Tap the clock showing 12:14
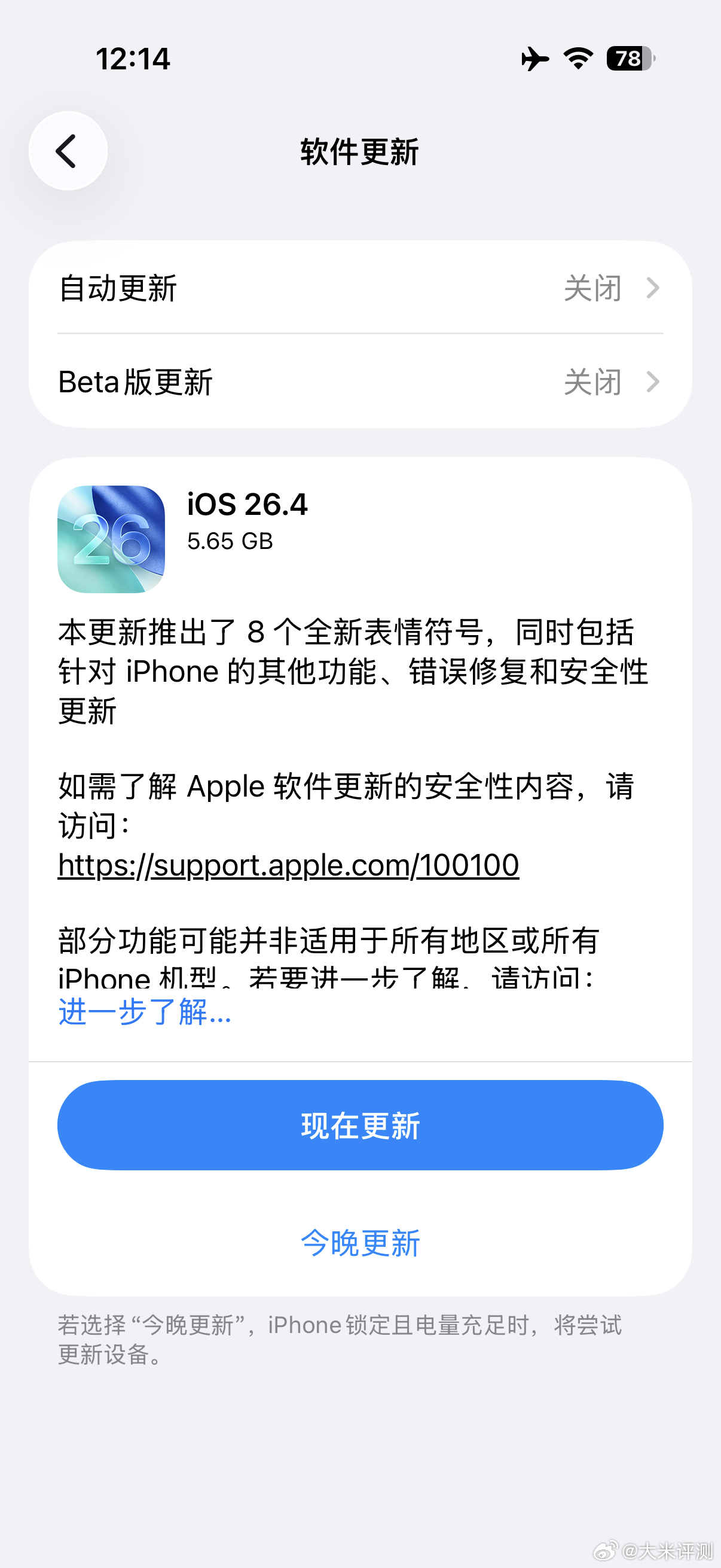 coord(133,59)
